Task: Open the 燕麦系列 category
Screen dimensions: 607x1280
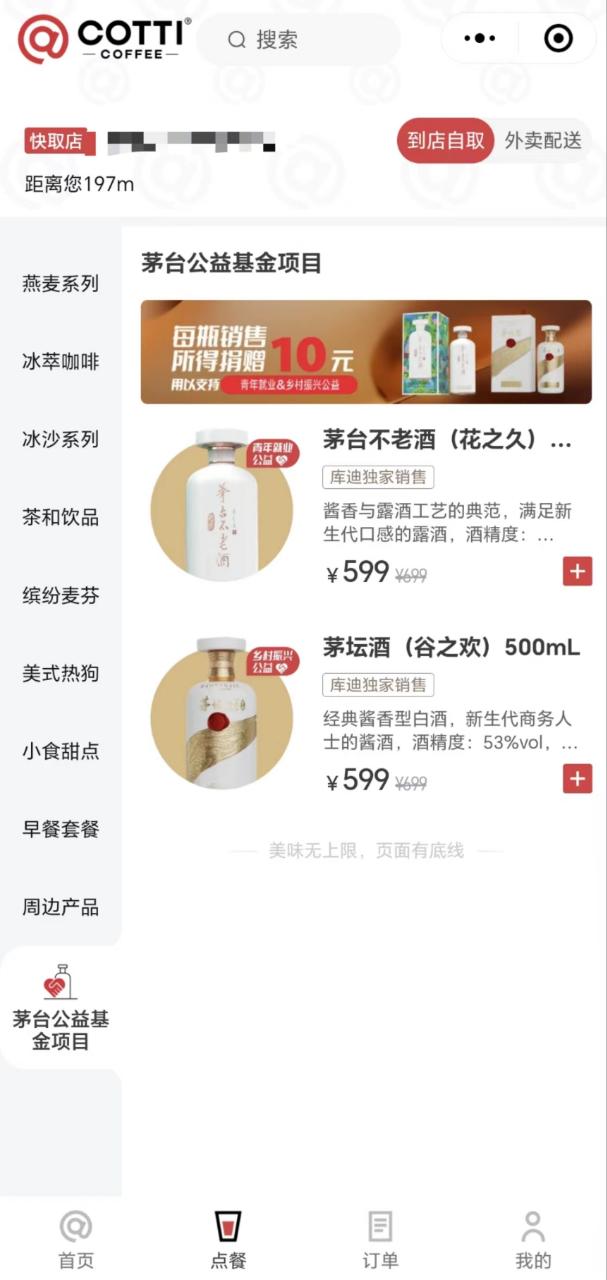Action: (61, 284)
